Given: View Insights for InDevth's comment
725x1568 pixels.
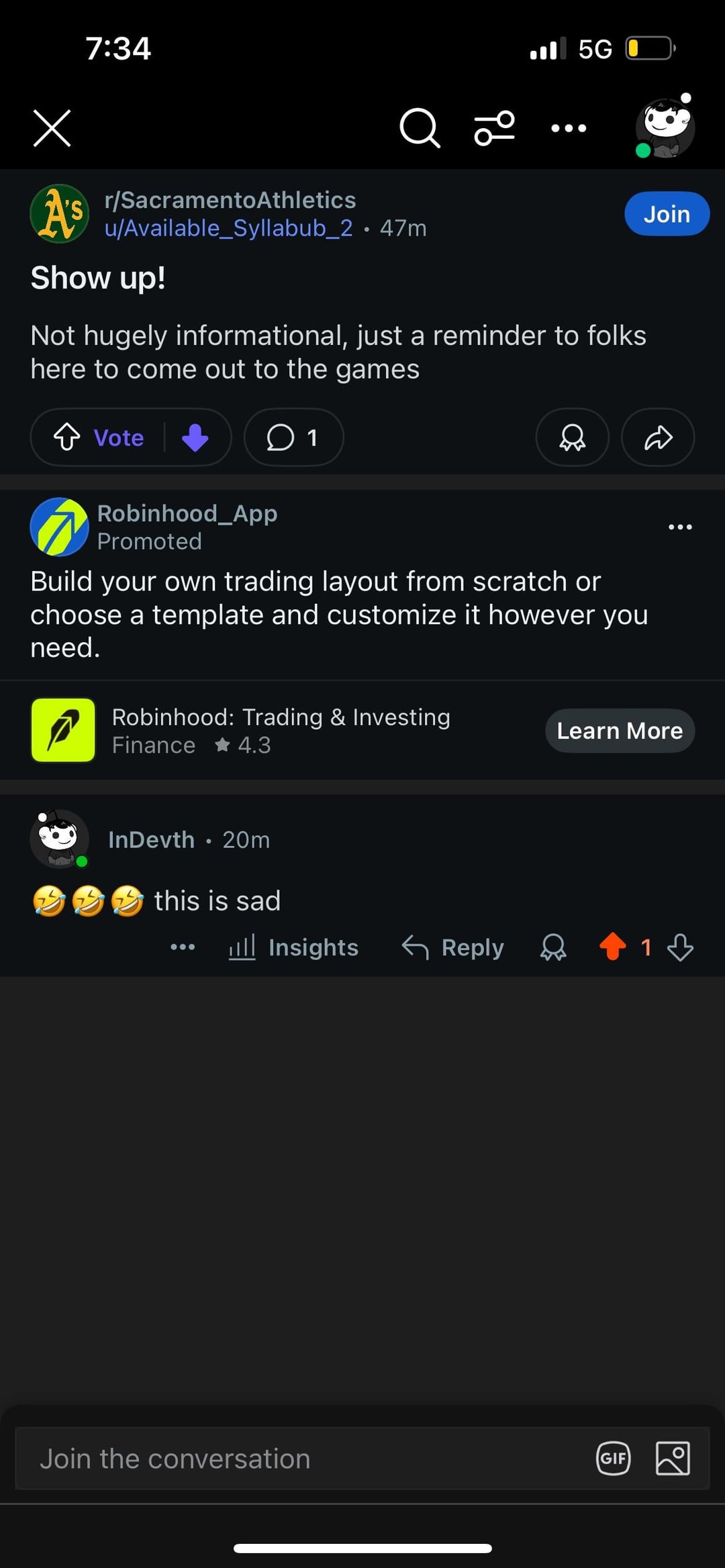Looking at the screenshot, I should click(294, 947).
